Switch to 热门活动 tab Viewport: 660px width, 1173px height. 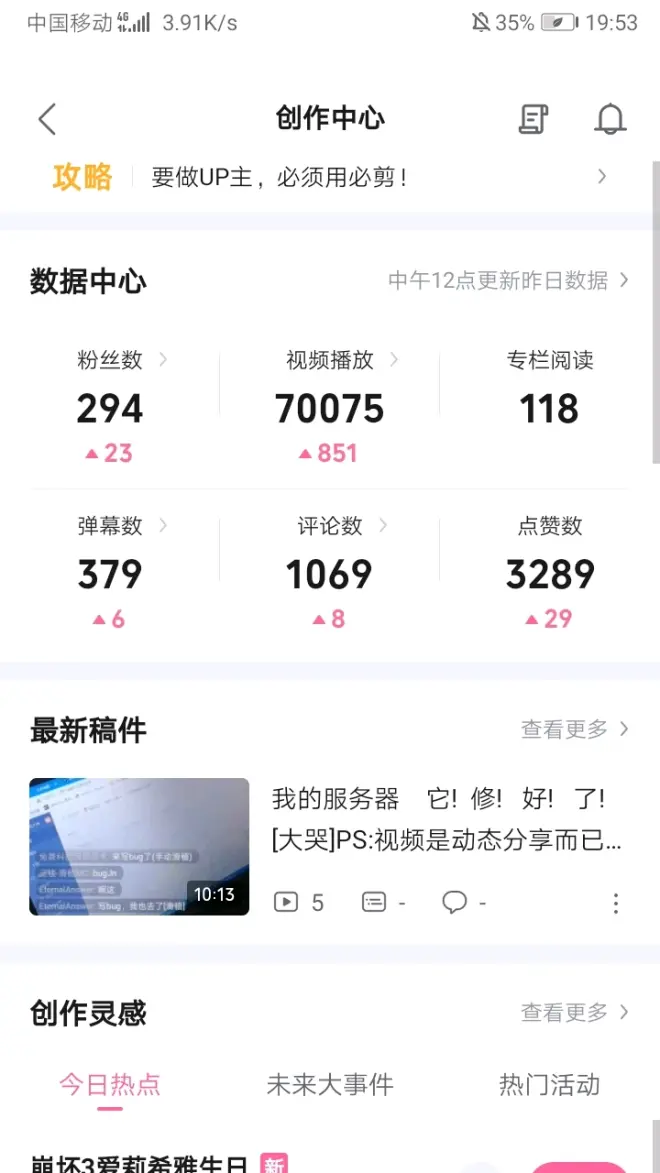[x=549, y=1085]
